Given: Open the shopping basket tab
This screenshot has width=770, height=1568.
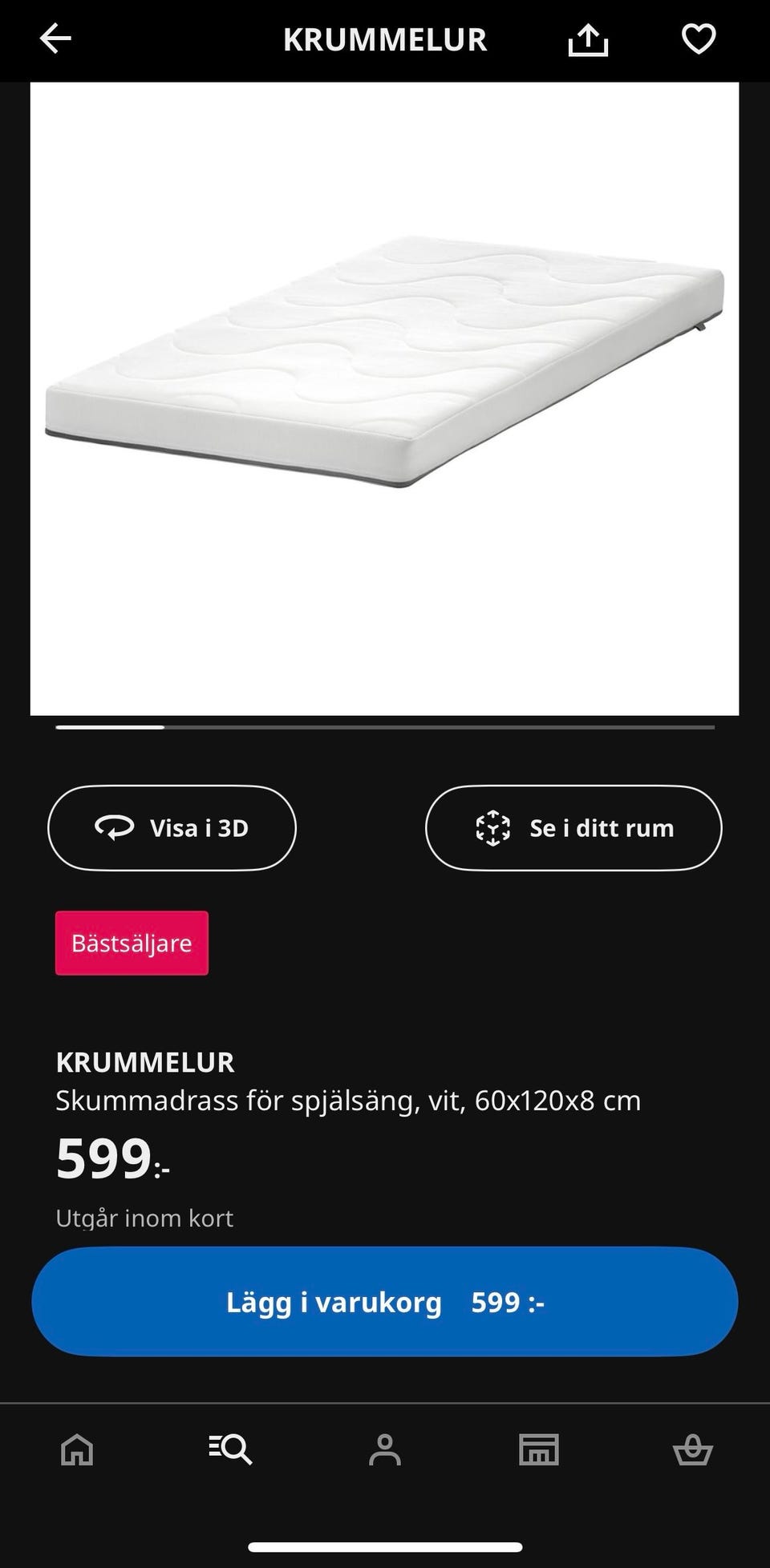Looking at the screenshot, I should pyautogui.click(x=692, y=1449).
